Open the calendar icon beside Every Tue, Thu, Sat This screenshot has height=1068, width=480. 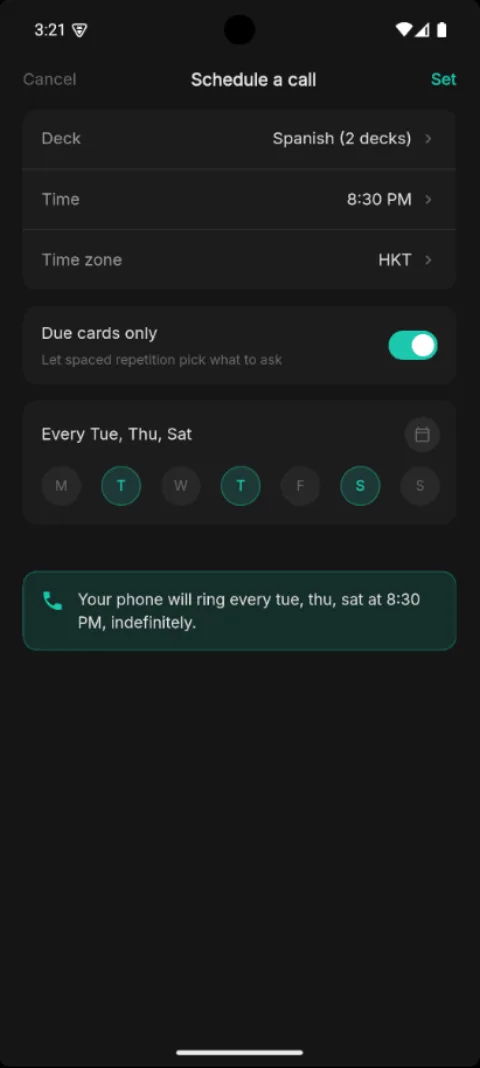point(422,435)
